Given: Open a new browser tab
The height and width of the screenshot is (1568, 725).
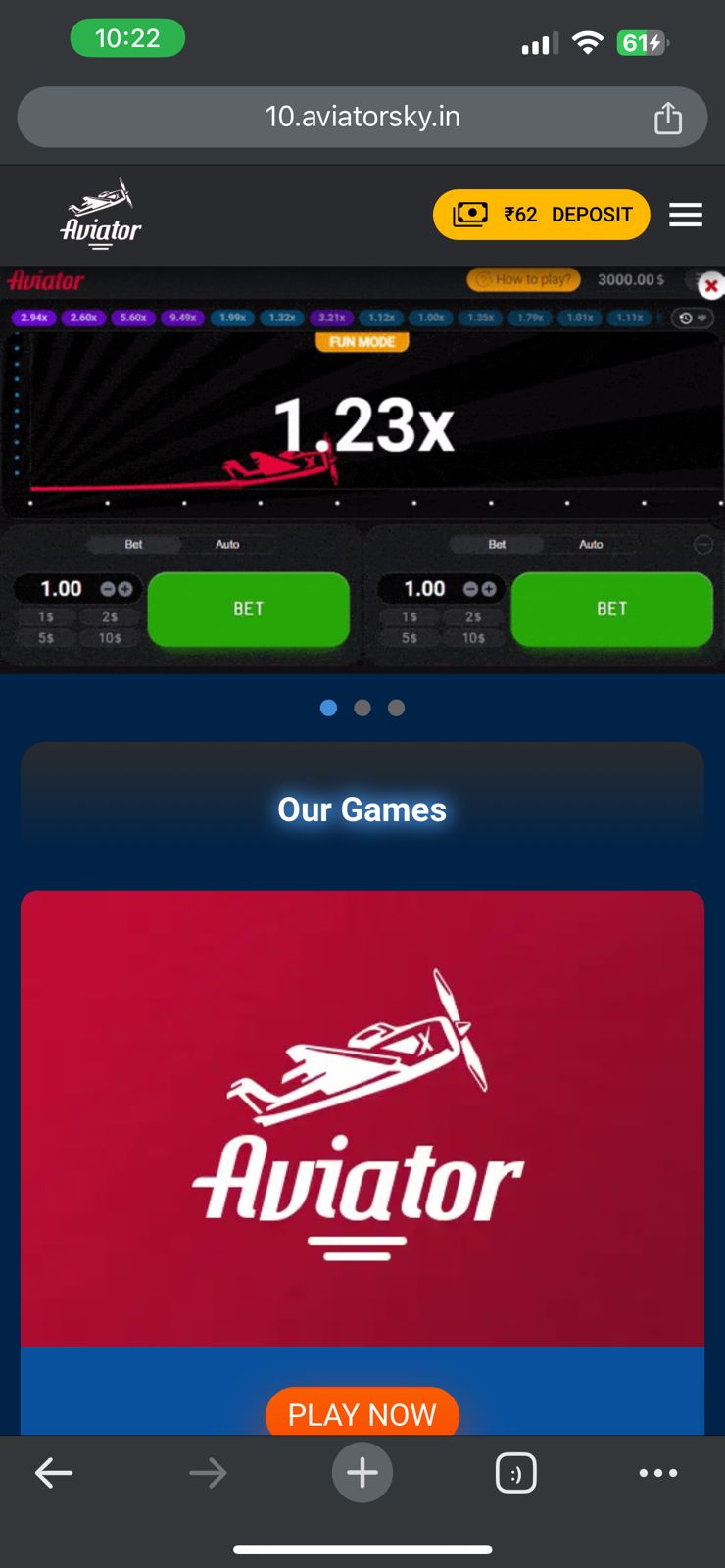Looking at the screenshot, I should tap(362, 1472).
